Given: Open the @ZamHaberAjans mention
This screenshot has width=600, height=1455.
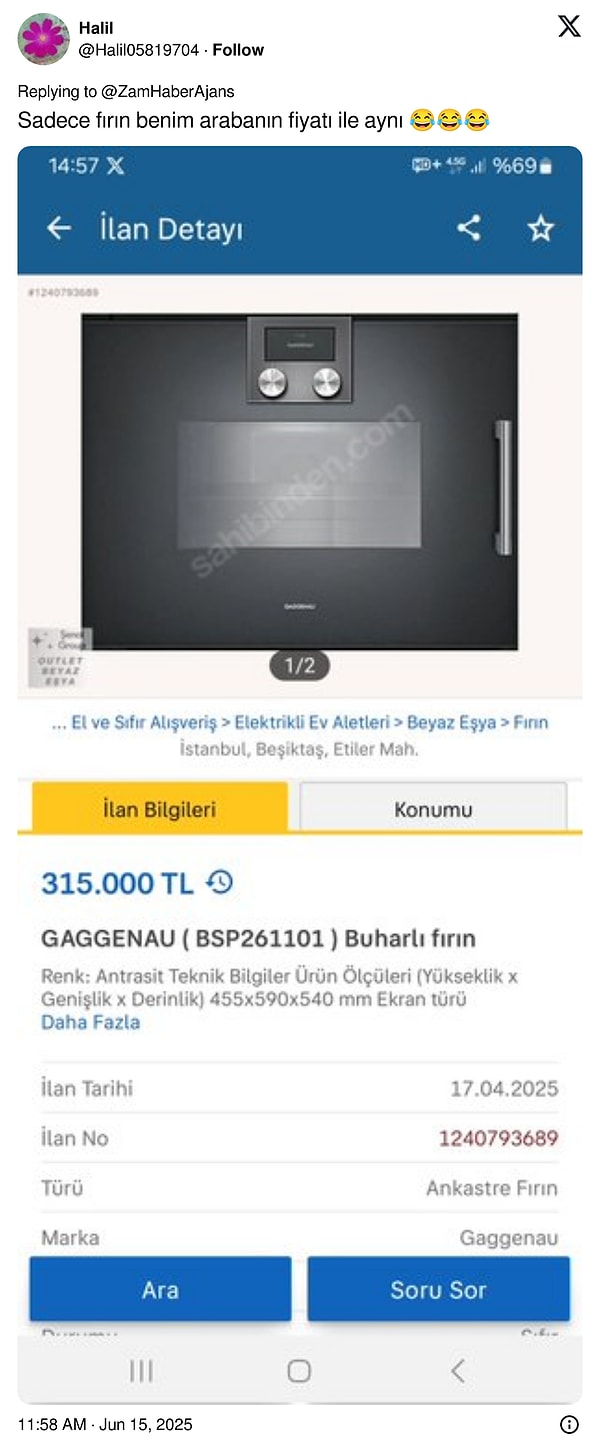Looking at the screenshot, I should coord(167,92).
